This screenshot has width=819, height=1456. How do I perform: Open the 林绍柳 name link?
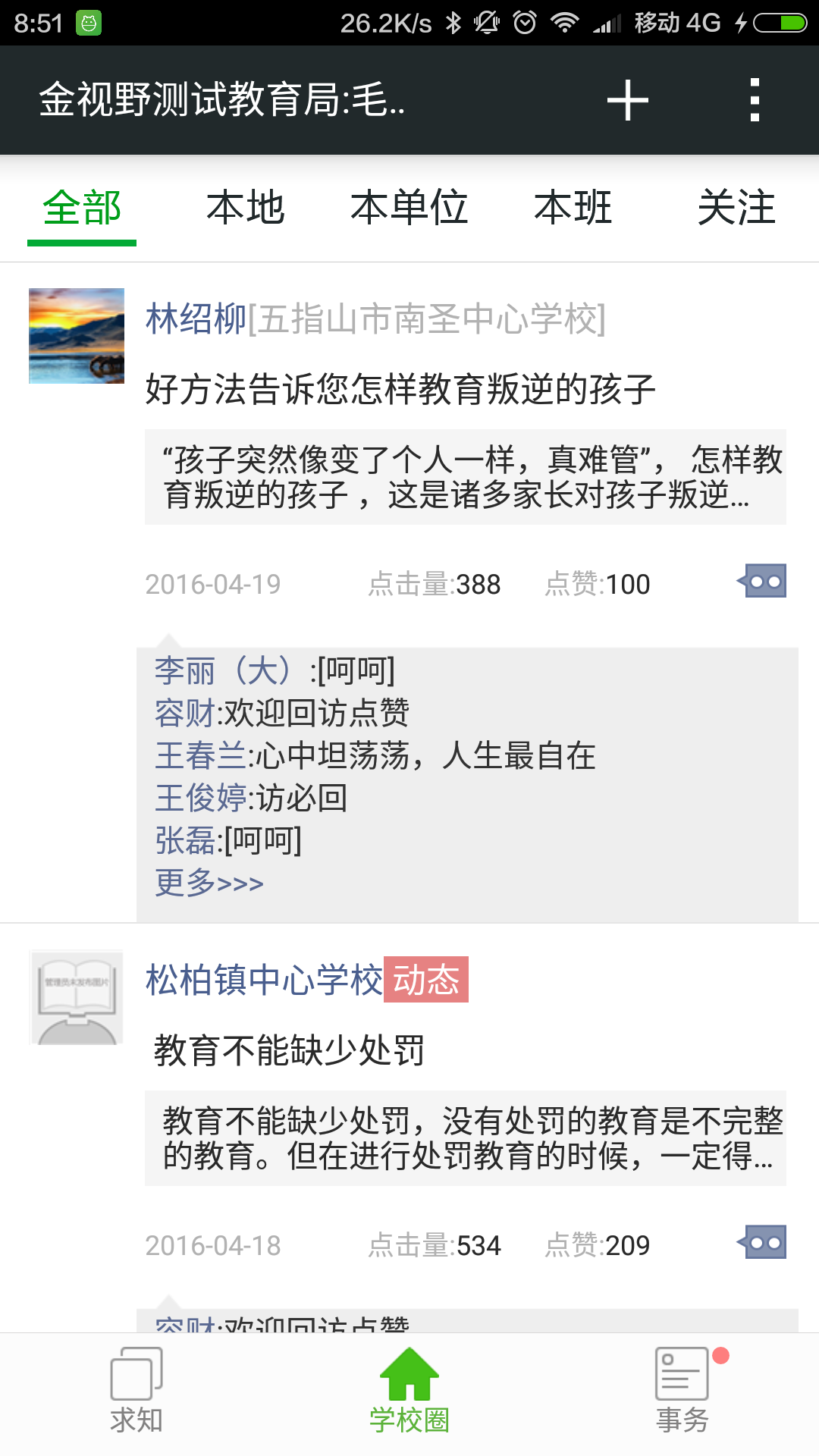tap(196, 318)
